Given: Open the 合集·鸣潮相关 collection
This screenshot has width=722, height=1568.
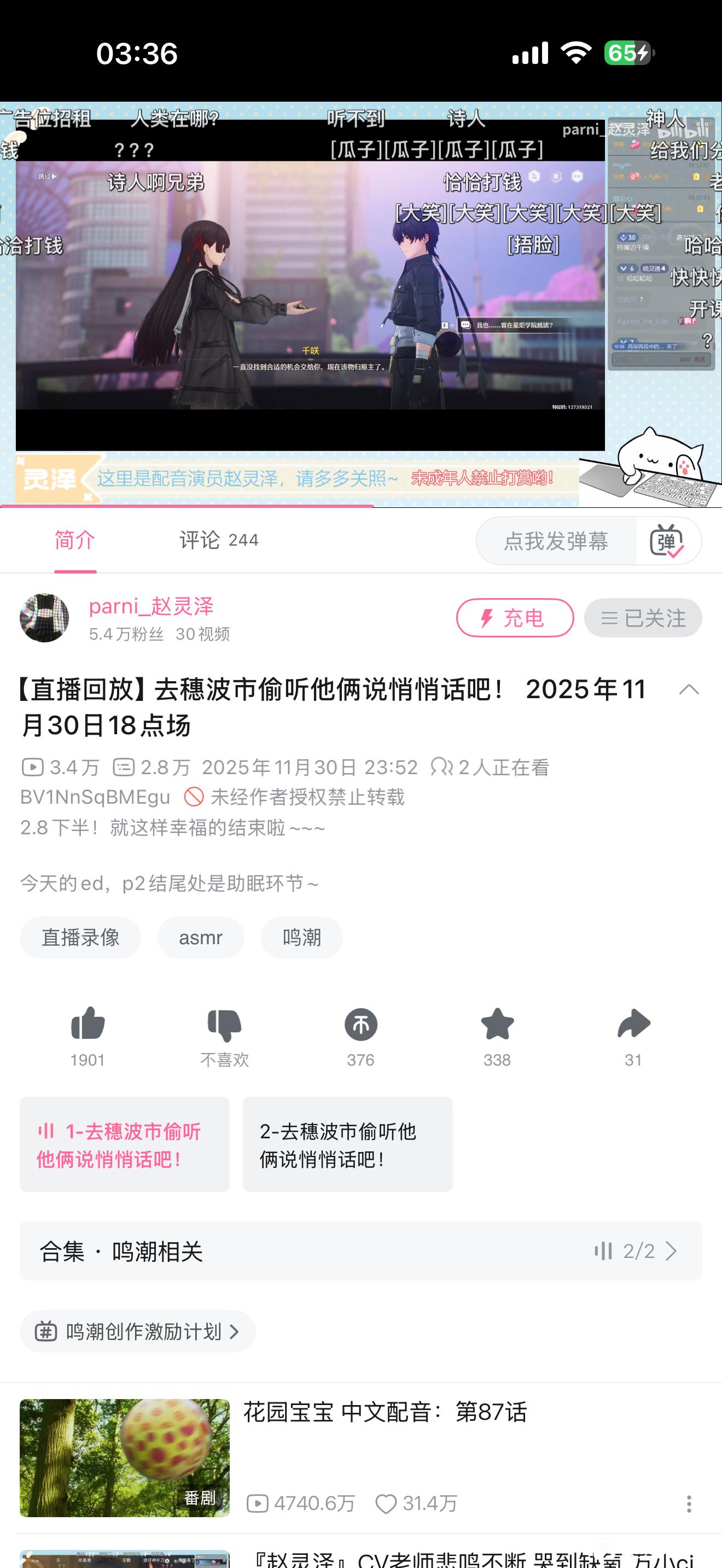Looking at the screenshot, I should pyautogui.click(x=360, y=1251).
